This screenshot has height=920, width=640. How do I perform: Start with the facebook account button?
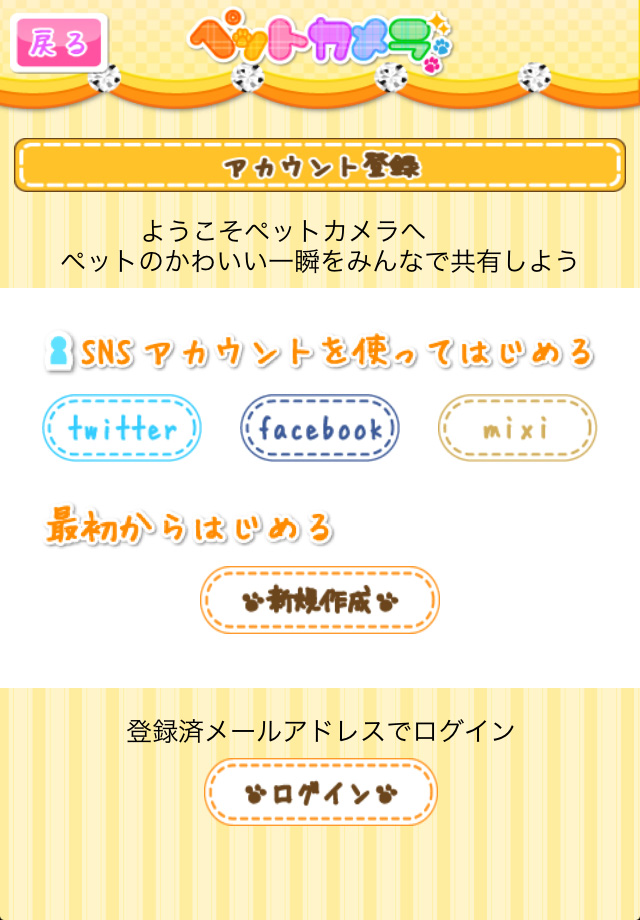pyautogui.click(x=319, y=428)
